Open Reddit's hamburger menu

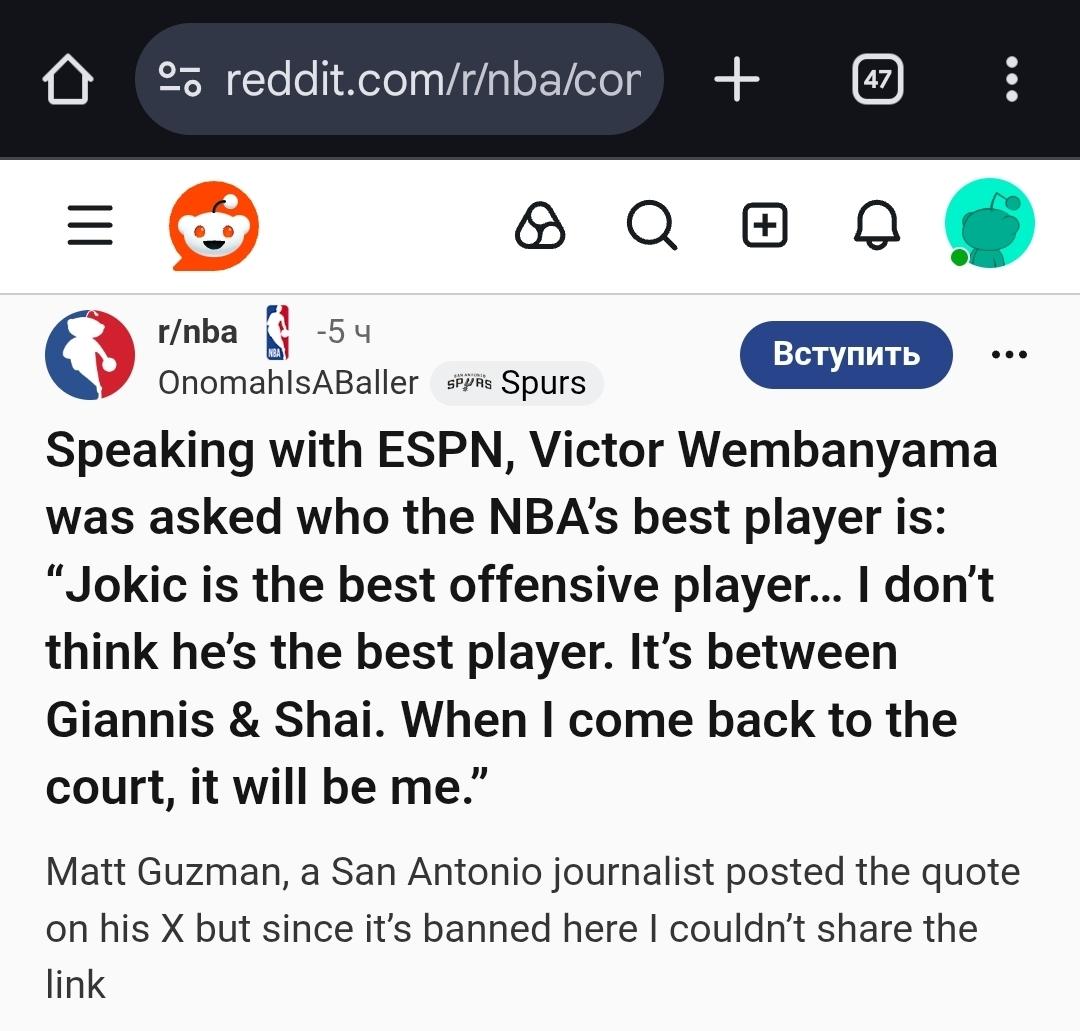[90, 226]
